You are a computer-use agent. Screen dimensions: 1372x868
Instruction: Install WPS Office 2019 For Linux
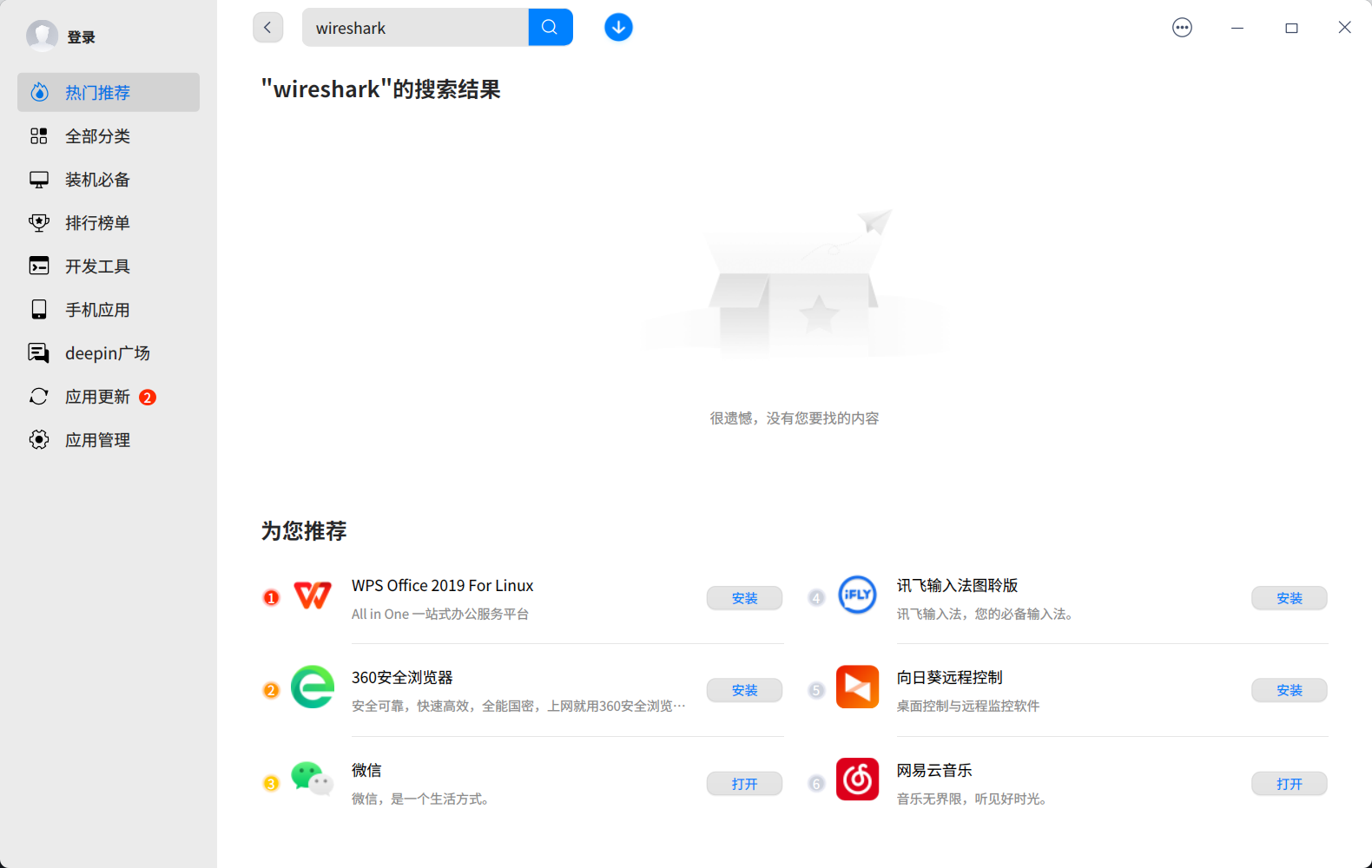[x=744, y=598]
